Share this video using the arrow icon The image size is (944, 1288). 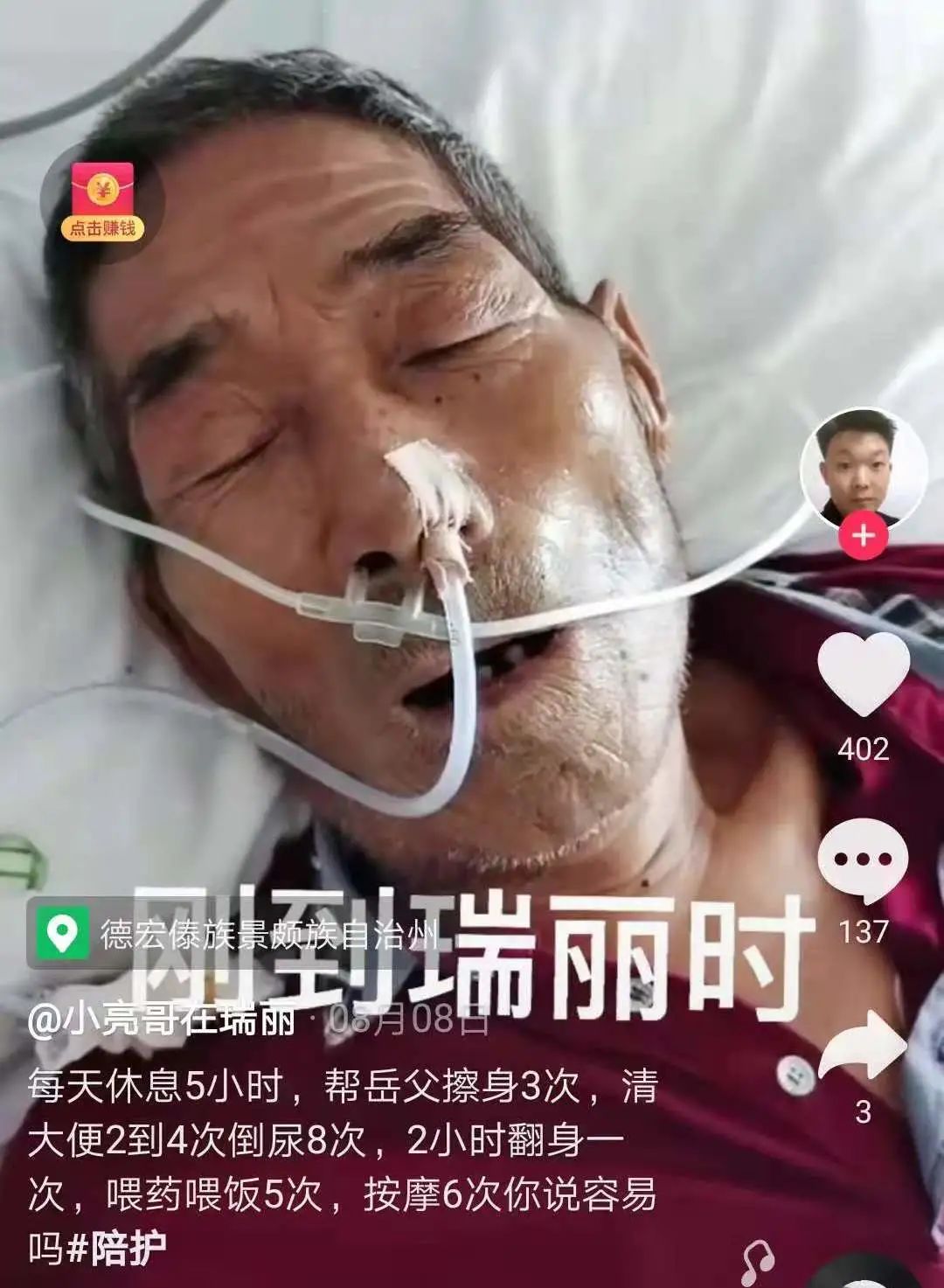click(864, 1046)
